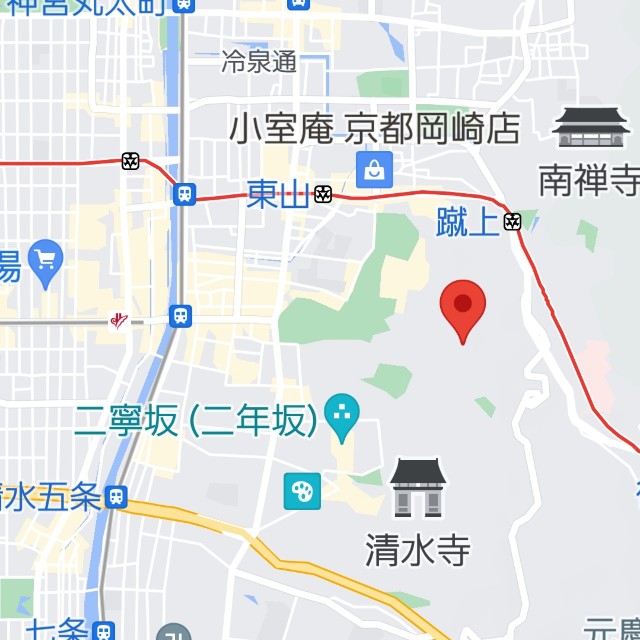Screen dimensions: 640x640
Task: Tap the red dropped location pin
Action: tap(463, 307)
